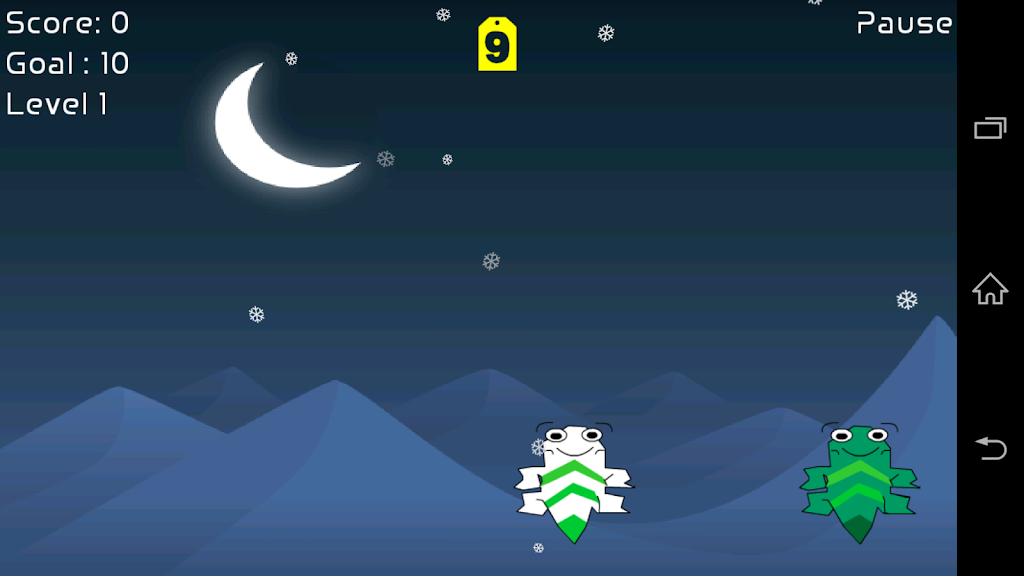Open recent apps from navigation bar
Screen dimensions: 1024x576
[990, 128]
